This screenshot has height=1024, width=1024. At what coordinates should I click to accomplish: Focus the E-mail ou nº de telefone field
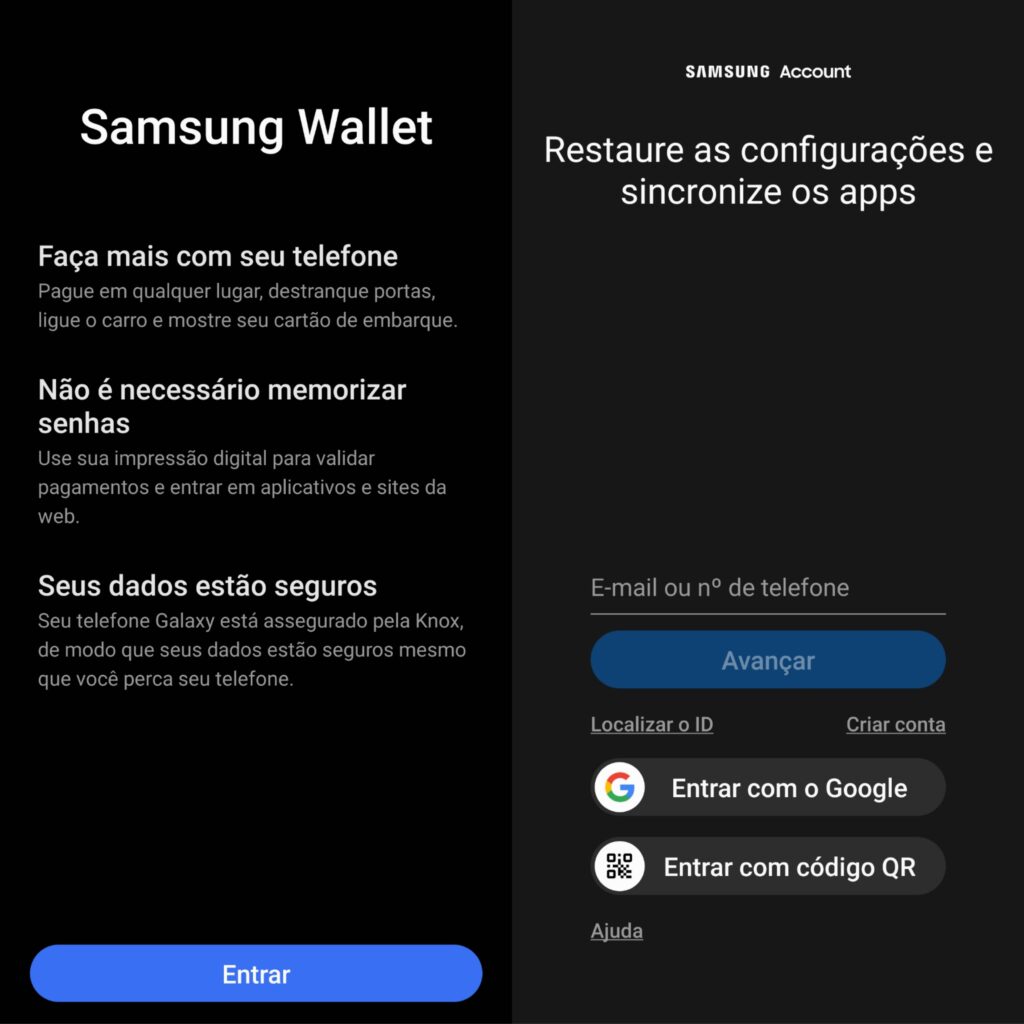pyautogui.click(x=767, y=588)
